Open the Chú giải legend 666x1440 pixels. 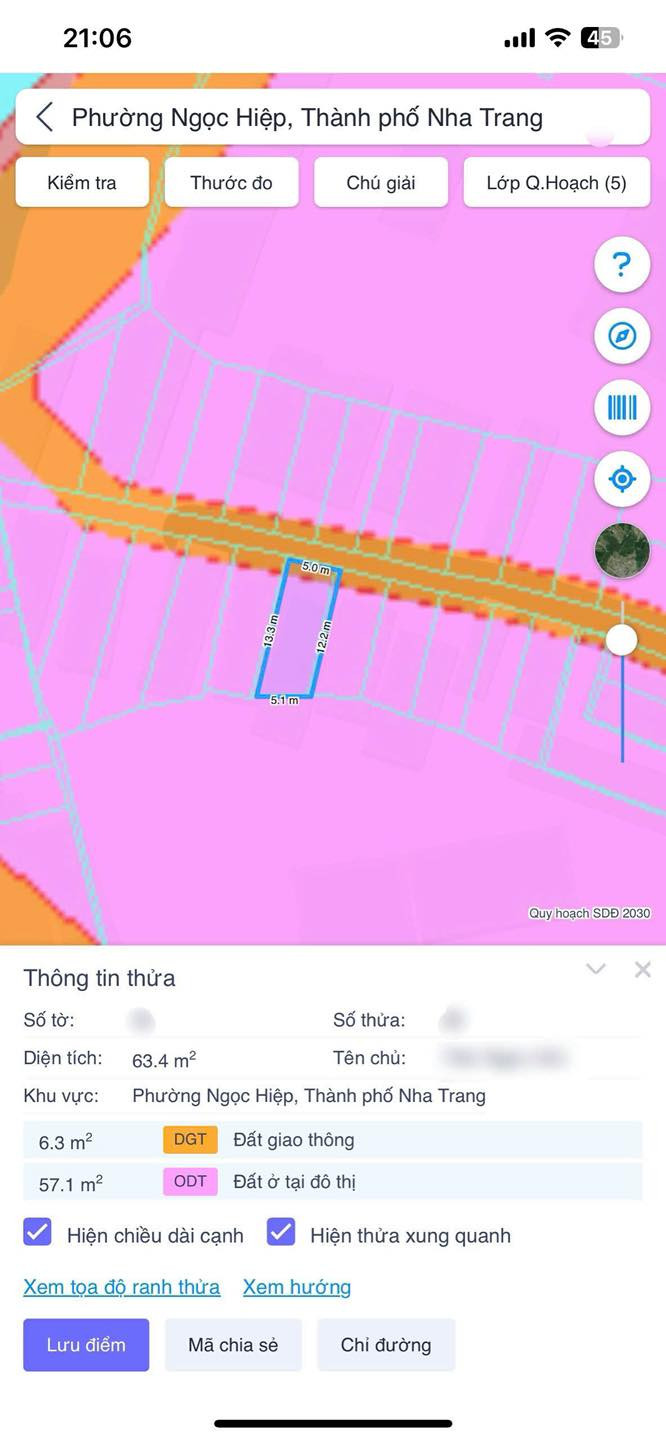(x=381, y=183)
